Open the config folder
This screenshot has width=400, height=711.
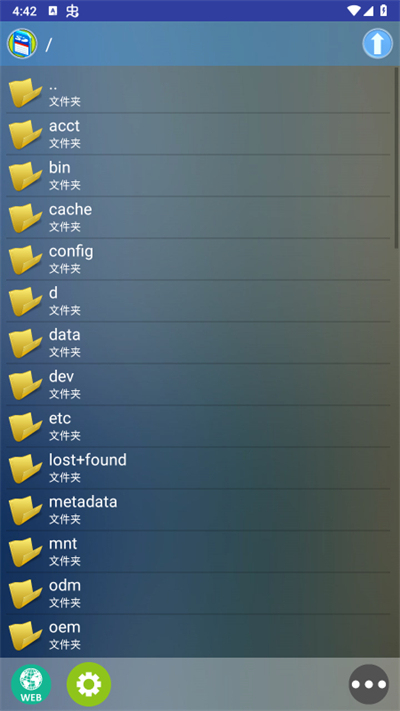click(x=198, y=259)
